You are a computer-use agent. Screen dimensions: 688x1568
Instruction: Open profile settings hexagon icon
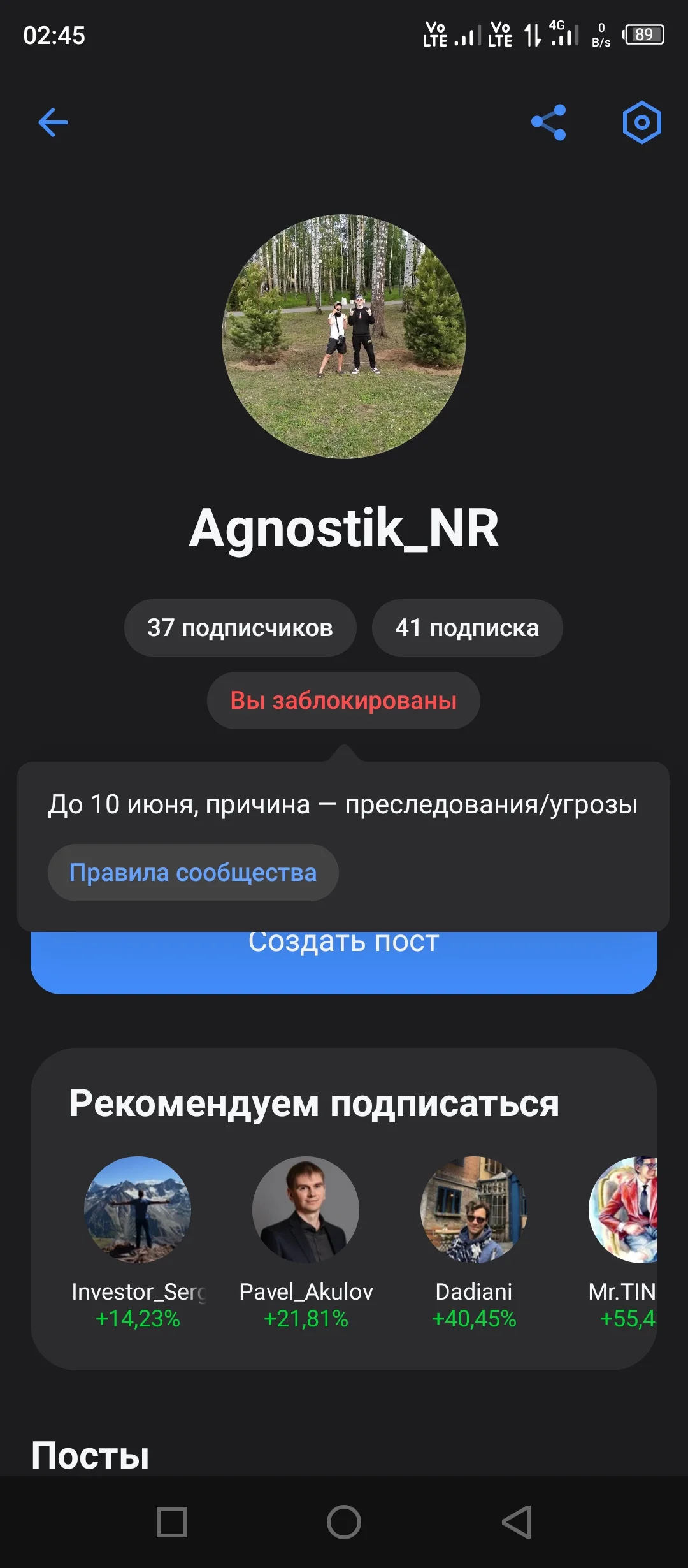point(641,122)
